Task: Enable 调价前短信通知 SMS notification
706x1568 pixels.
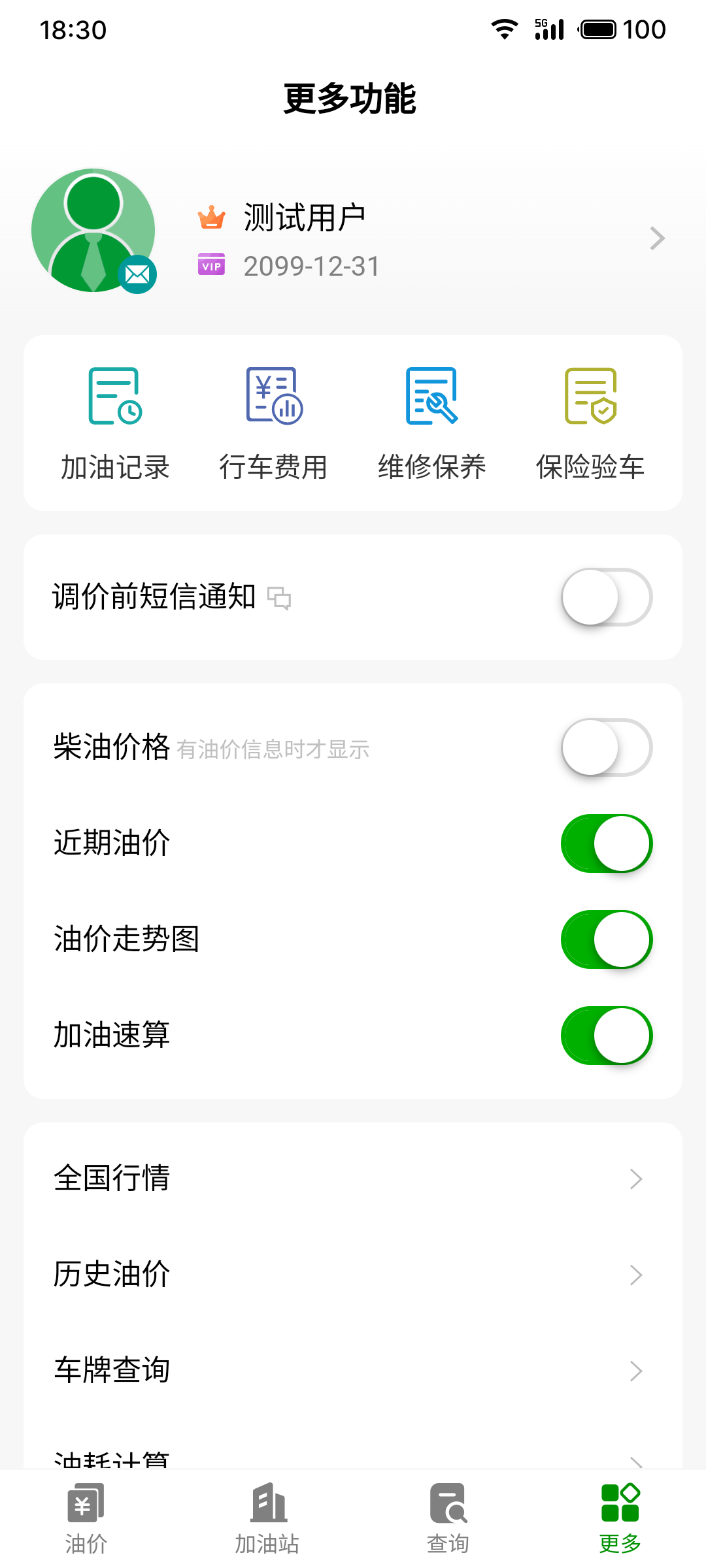Action: (x=607, y=597)
